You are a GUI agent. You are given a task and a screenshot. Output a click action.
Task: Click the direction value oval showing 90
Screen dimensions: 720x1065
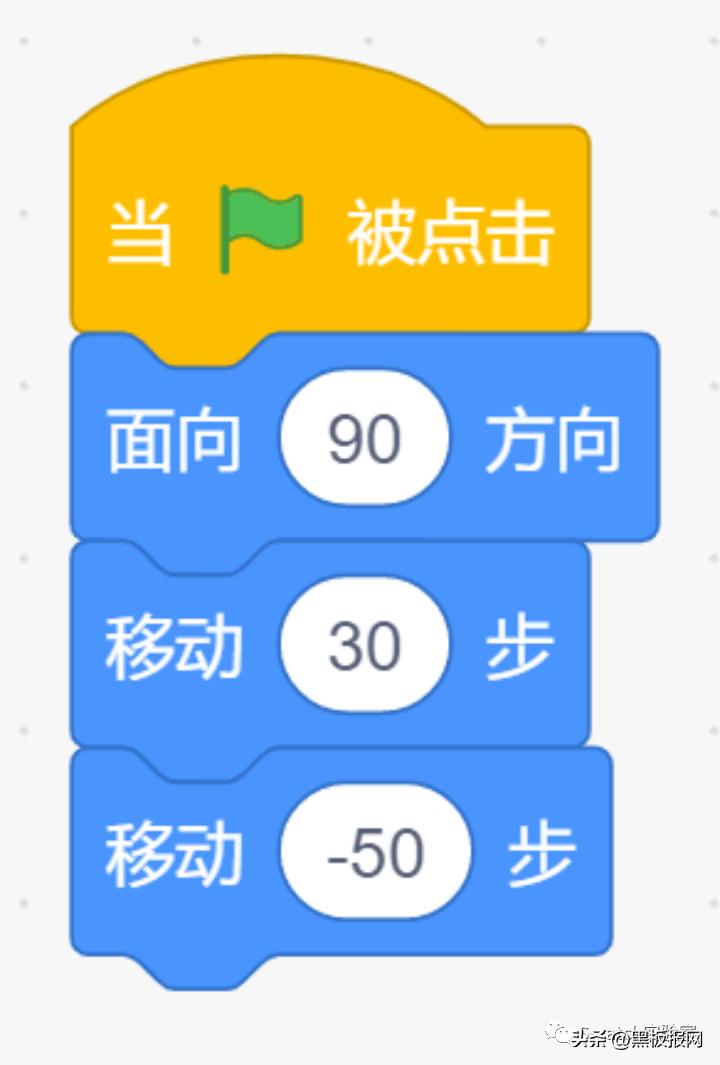[363, 437]
